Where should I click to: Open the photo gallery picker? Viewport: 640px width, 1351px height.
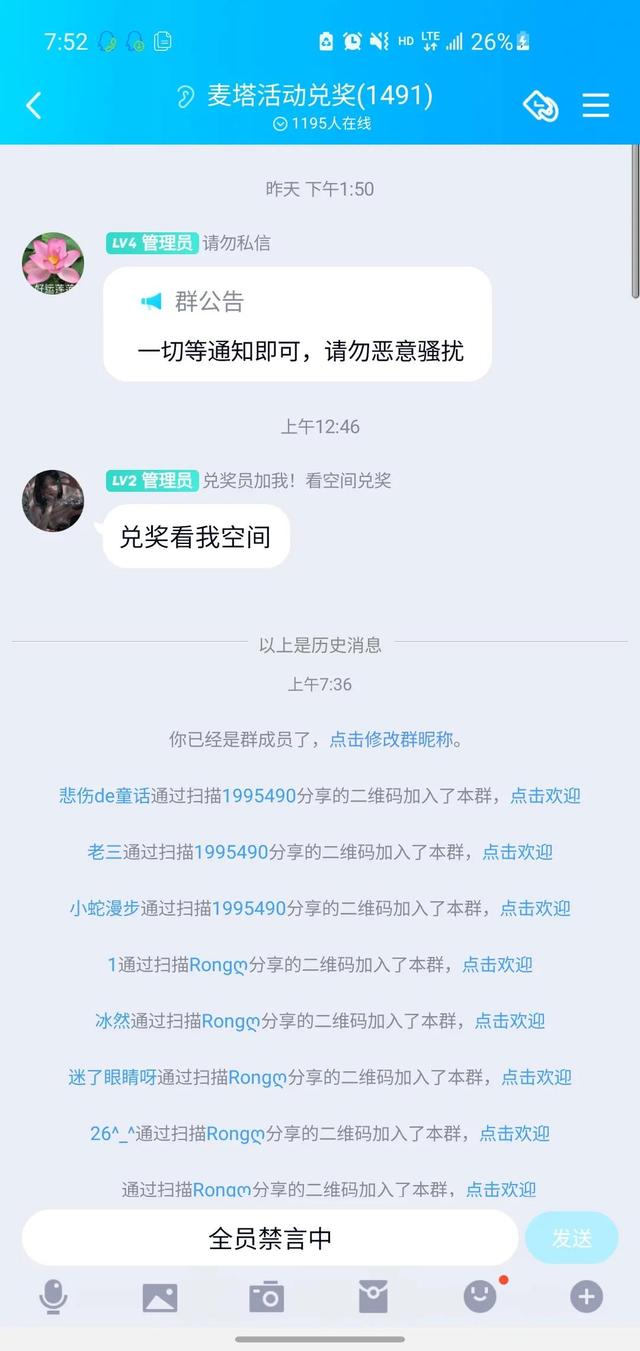click(160, 1297)
